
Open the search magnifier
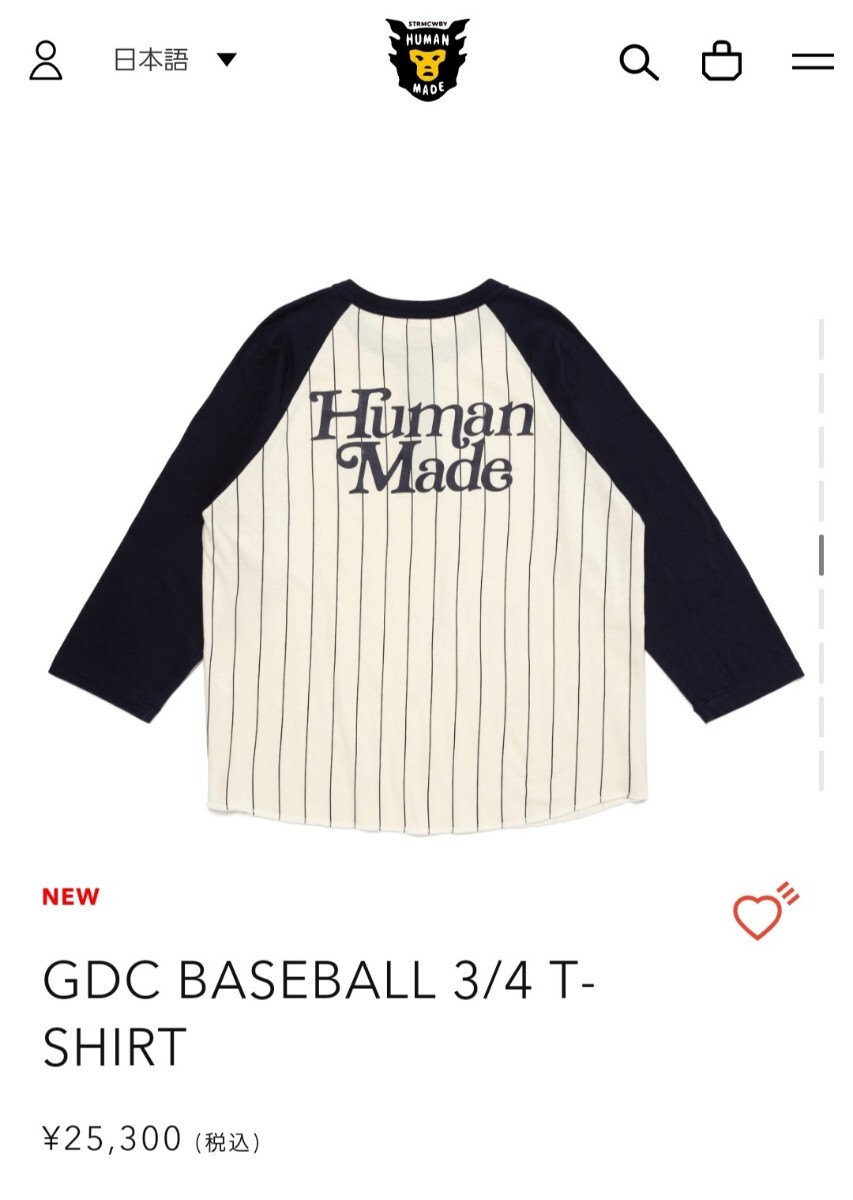[638, 62]
